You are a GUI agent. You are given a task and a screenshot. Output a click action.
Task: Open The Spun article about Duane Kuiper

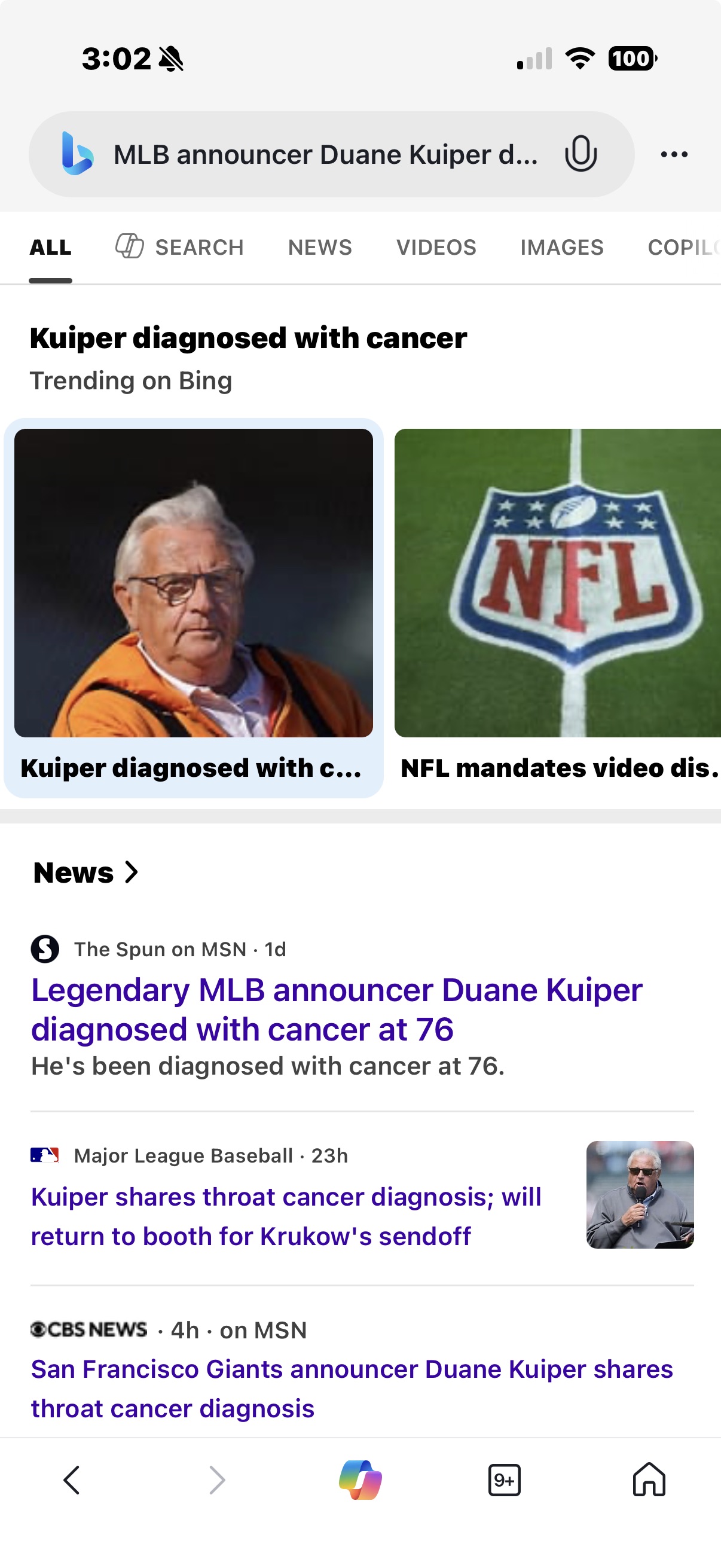pos(337,1009)
